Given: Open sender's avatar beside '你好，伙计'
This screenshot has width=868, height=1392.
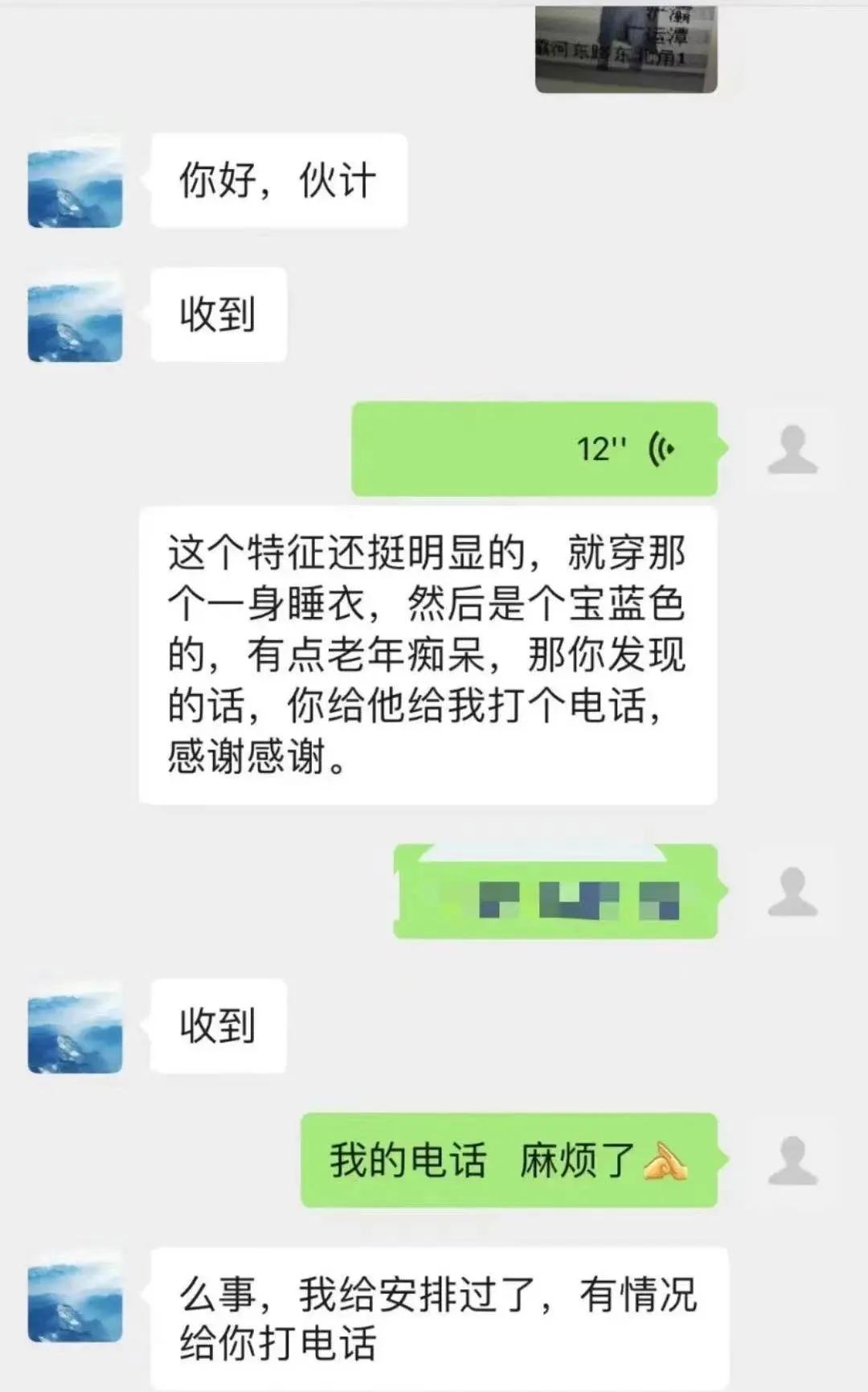Looking at the screenshot, I should [x=75, y=183].
